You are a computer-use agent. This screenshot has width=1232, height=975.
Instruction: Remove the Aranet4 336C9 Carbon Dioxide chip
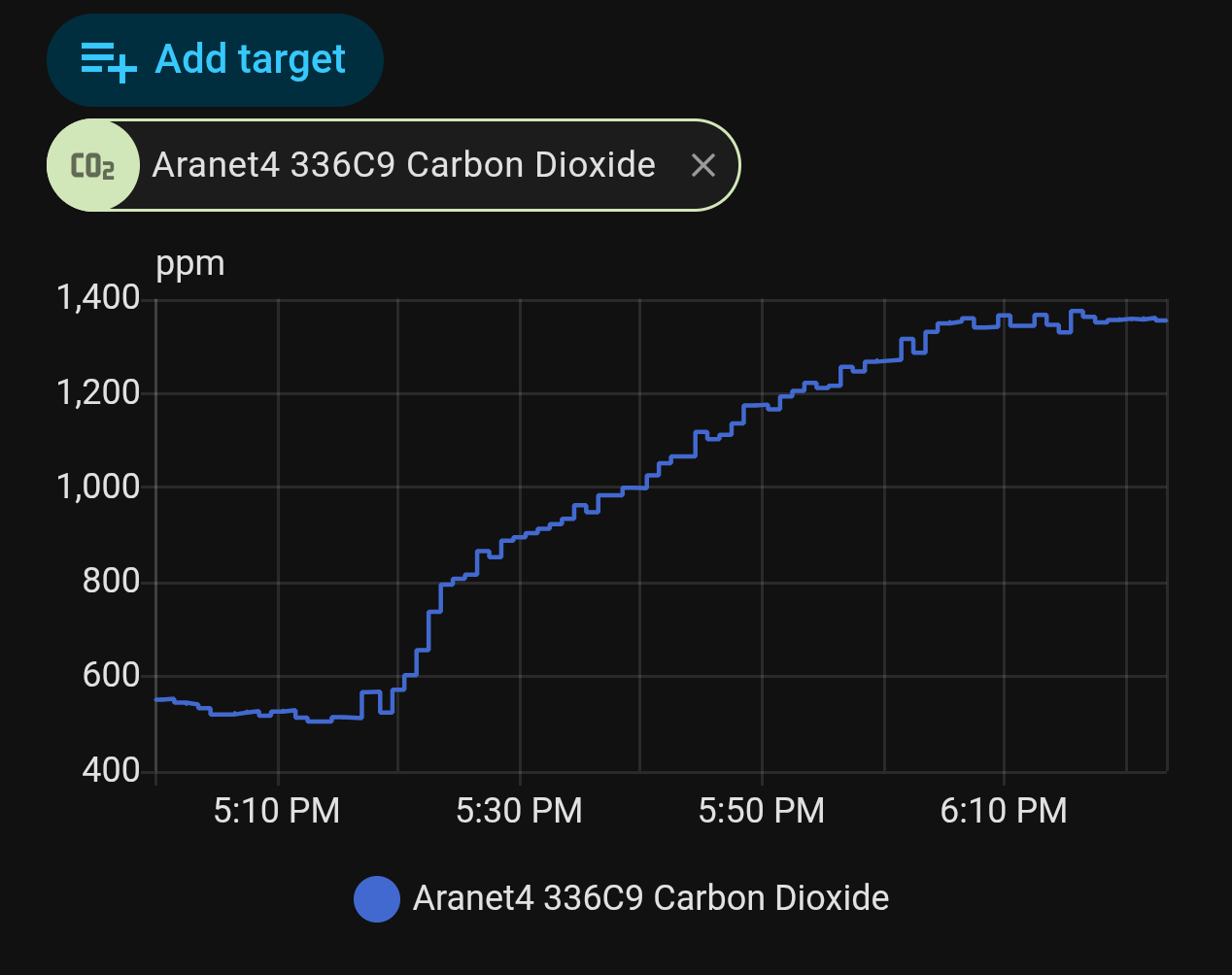[x=703, y=166]
